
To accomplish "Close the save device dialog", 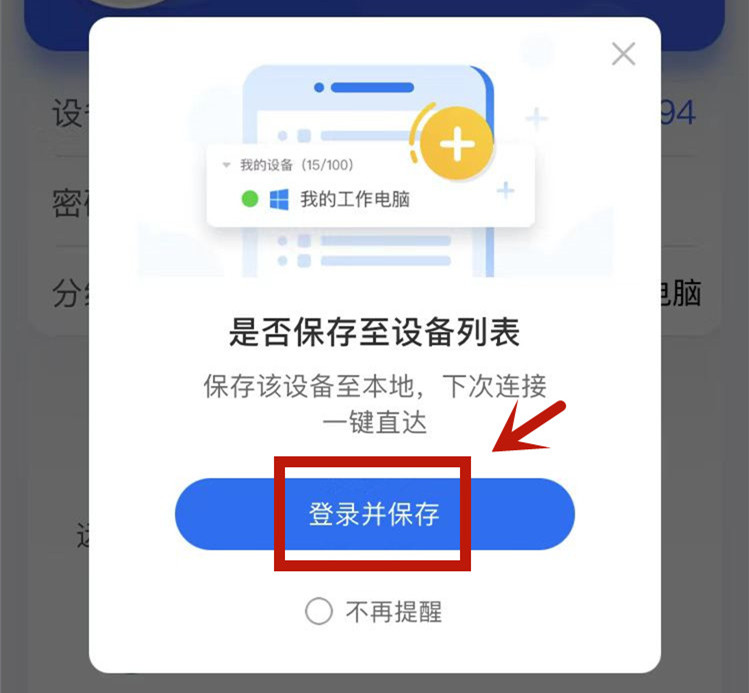I will [623, 54].
